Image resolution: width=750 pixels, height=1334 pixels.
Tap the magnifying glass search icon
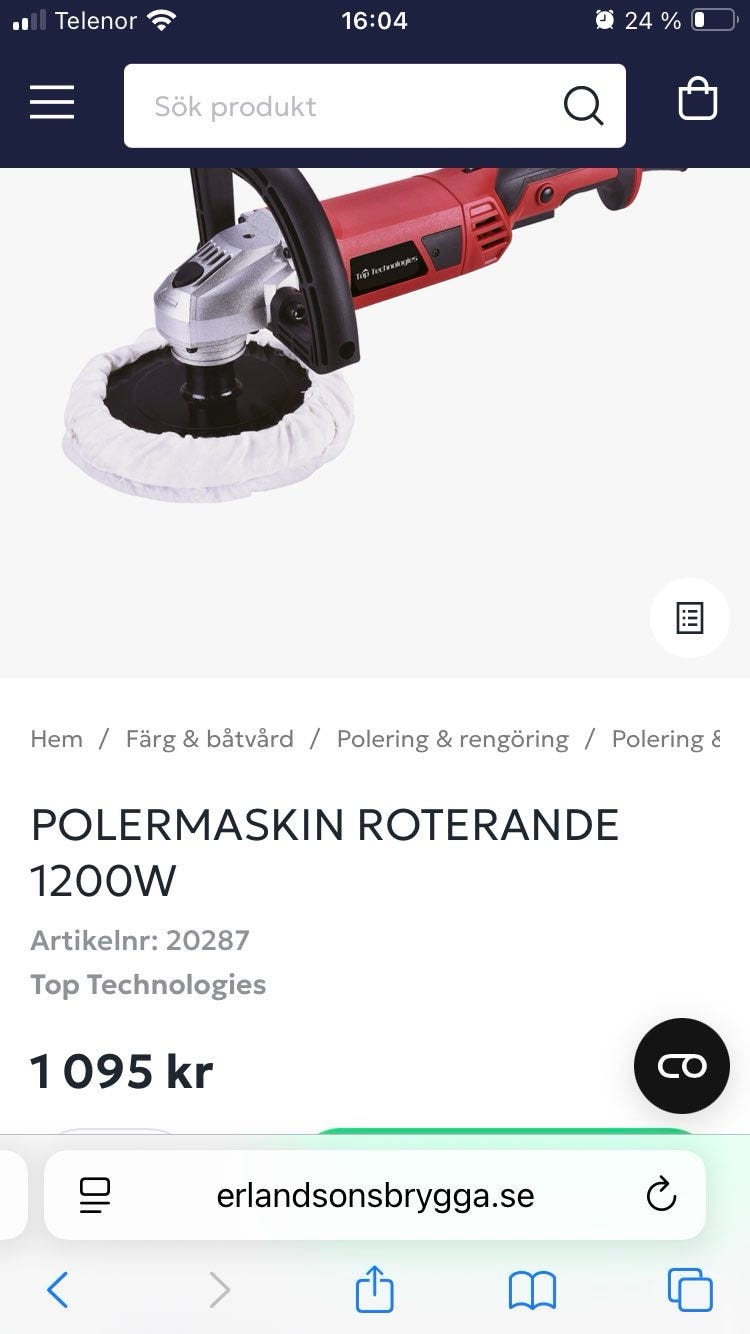tap(583, 105)
